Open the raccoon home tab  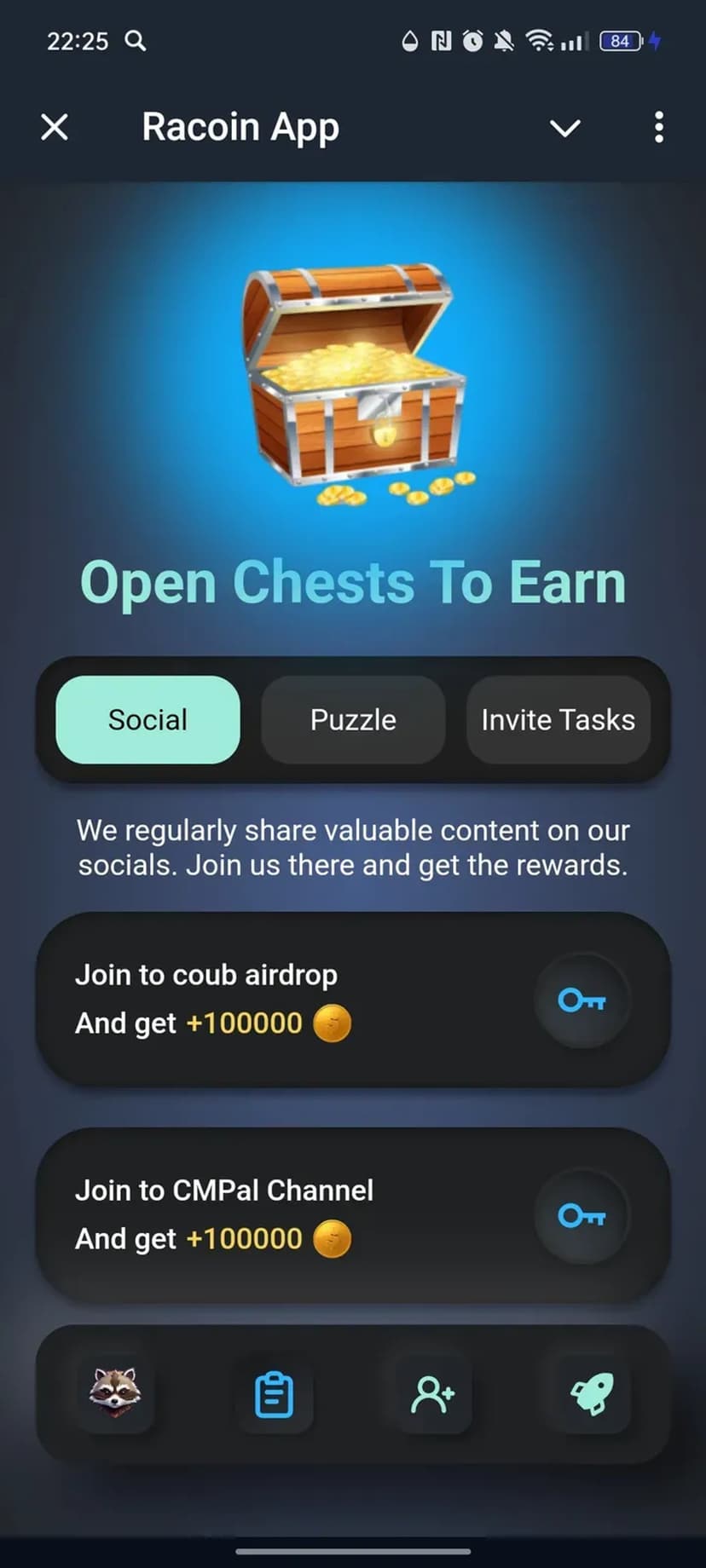[x=115, y=1393]
